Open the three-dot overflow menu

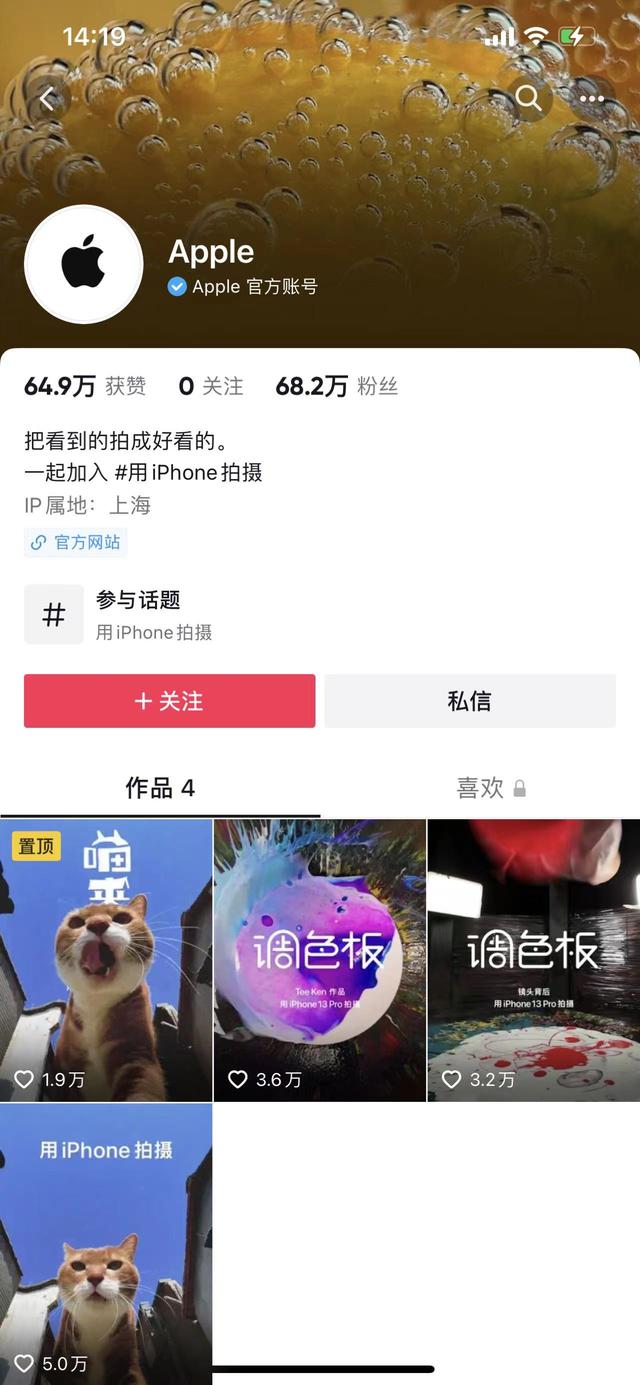pos(592,98)
